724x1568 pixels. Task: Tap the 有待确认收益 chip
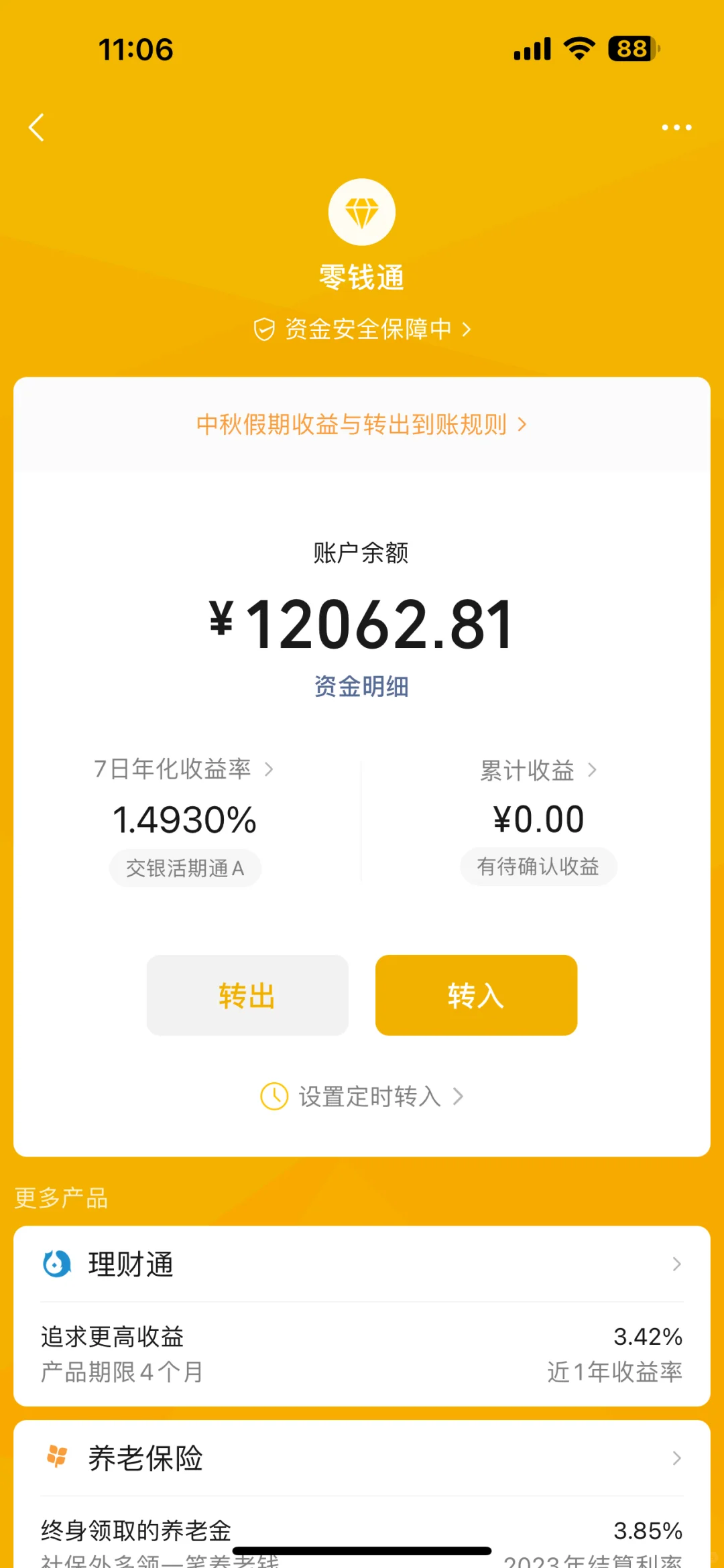[538, 866]
